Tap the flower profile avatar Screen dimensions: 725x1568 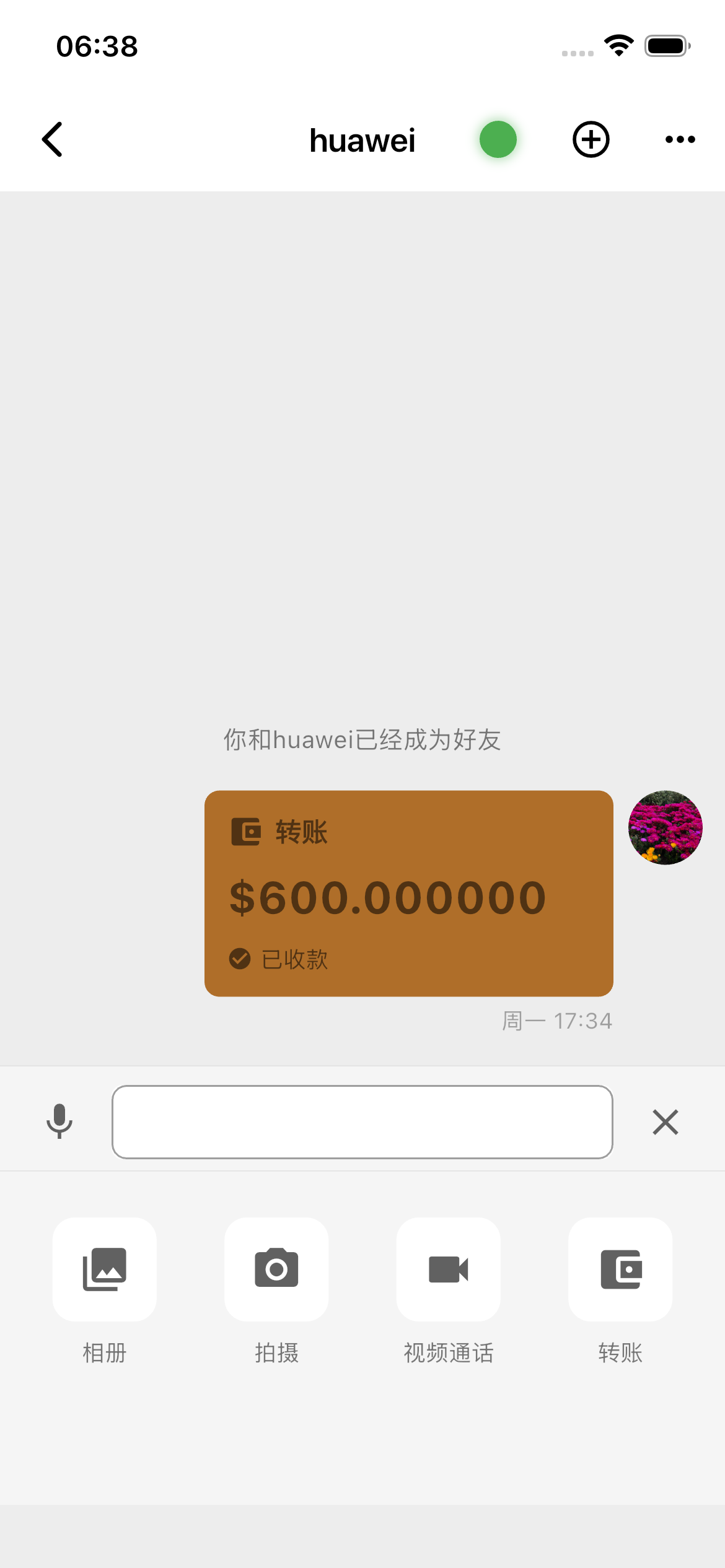[x=665, y=827]
